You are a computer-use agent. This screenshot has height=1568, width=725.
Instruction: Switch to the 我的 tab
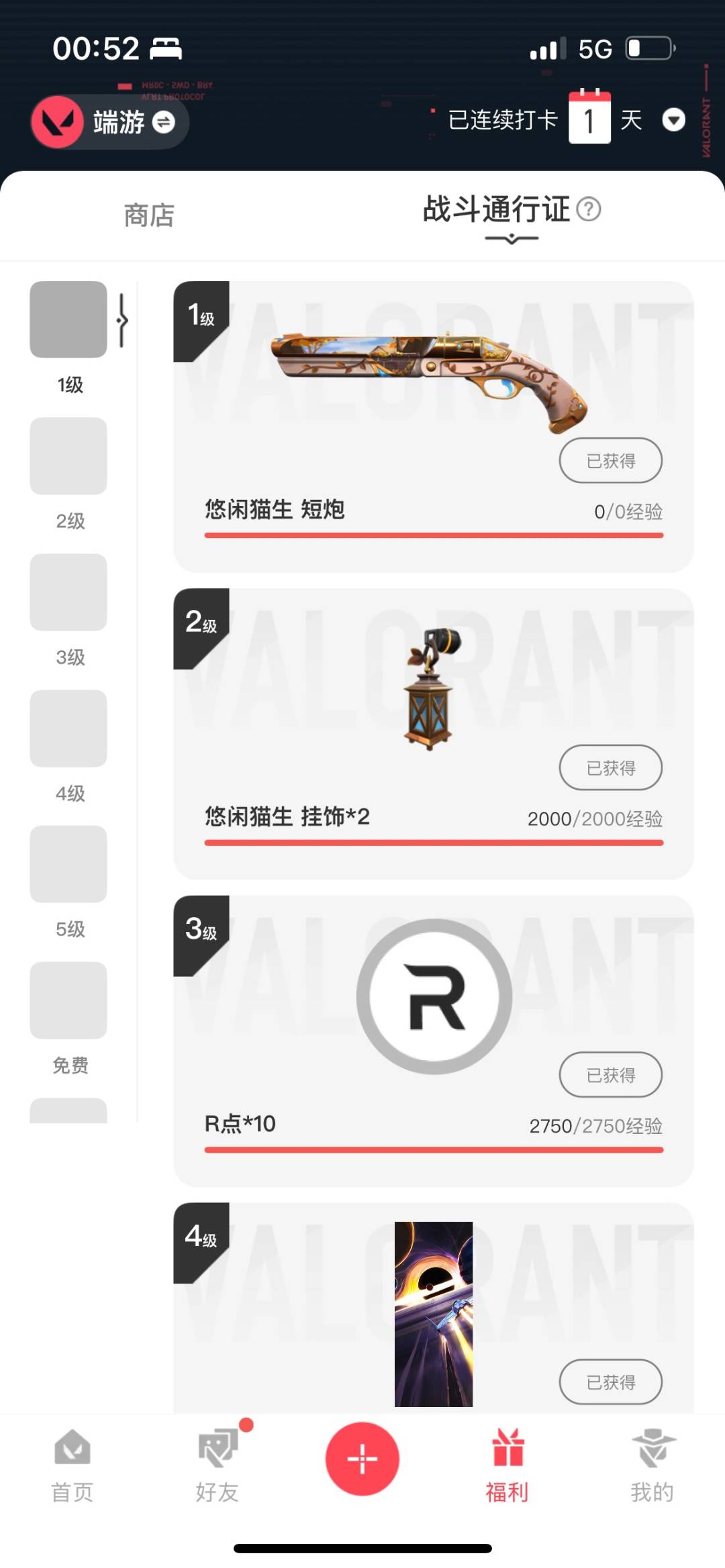(652, 1465)
